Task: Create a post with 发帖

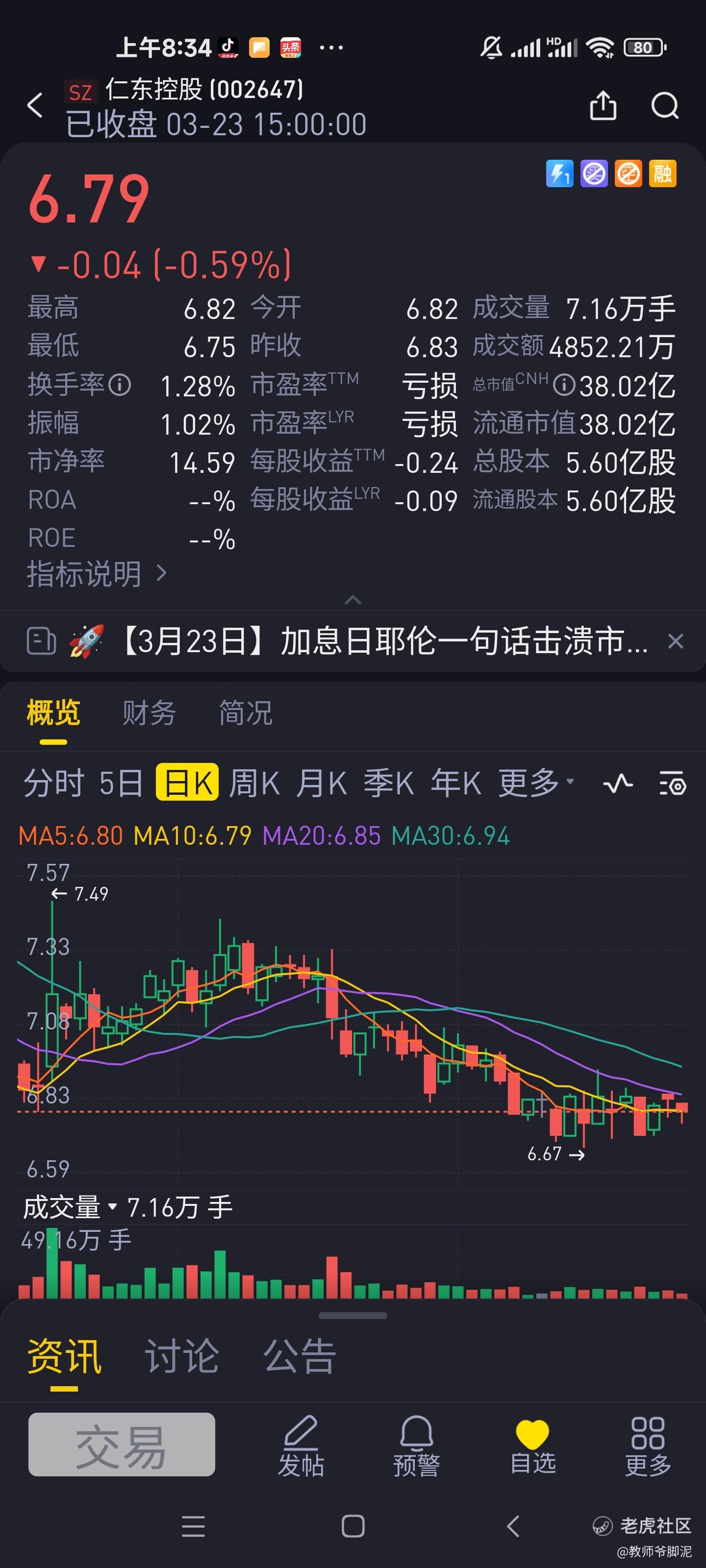Action: point(301,1447)
